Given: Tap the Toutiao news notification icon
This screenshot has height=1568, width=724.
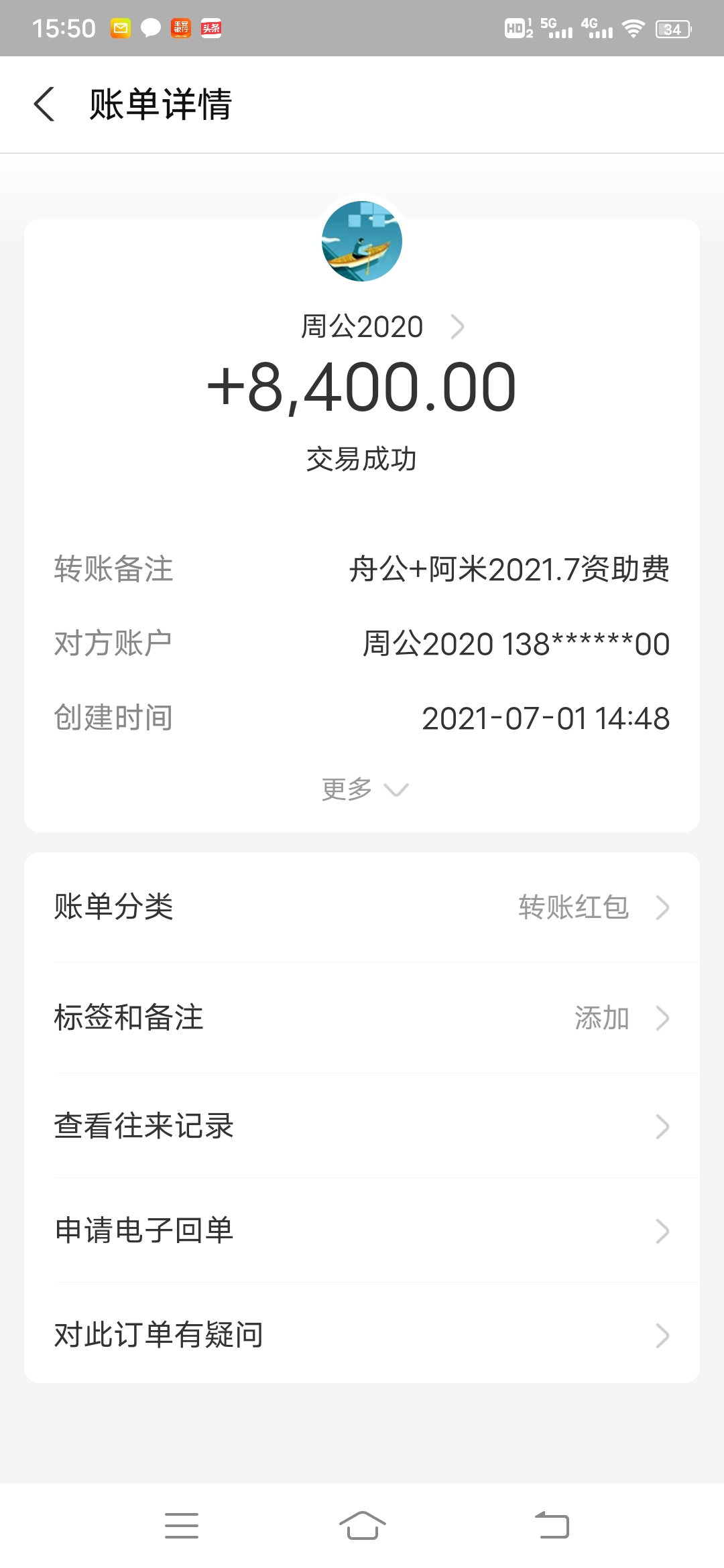Looking at the screenshot, I should (x=210, y=27).
